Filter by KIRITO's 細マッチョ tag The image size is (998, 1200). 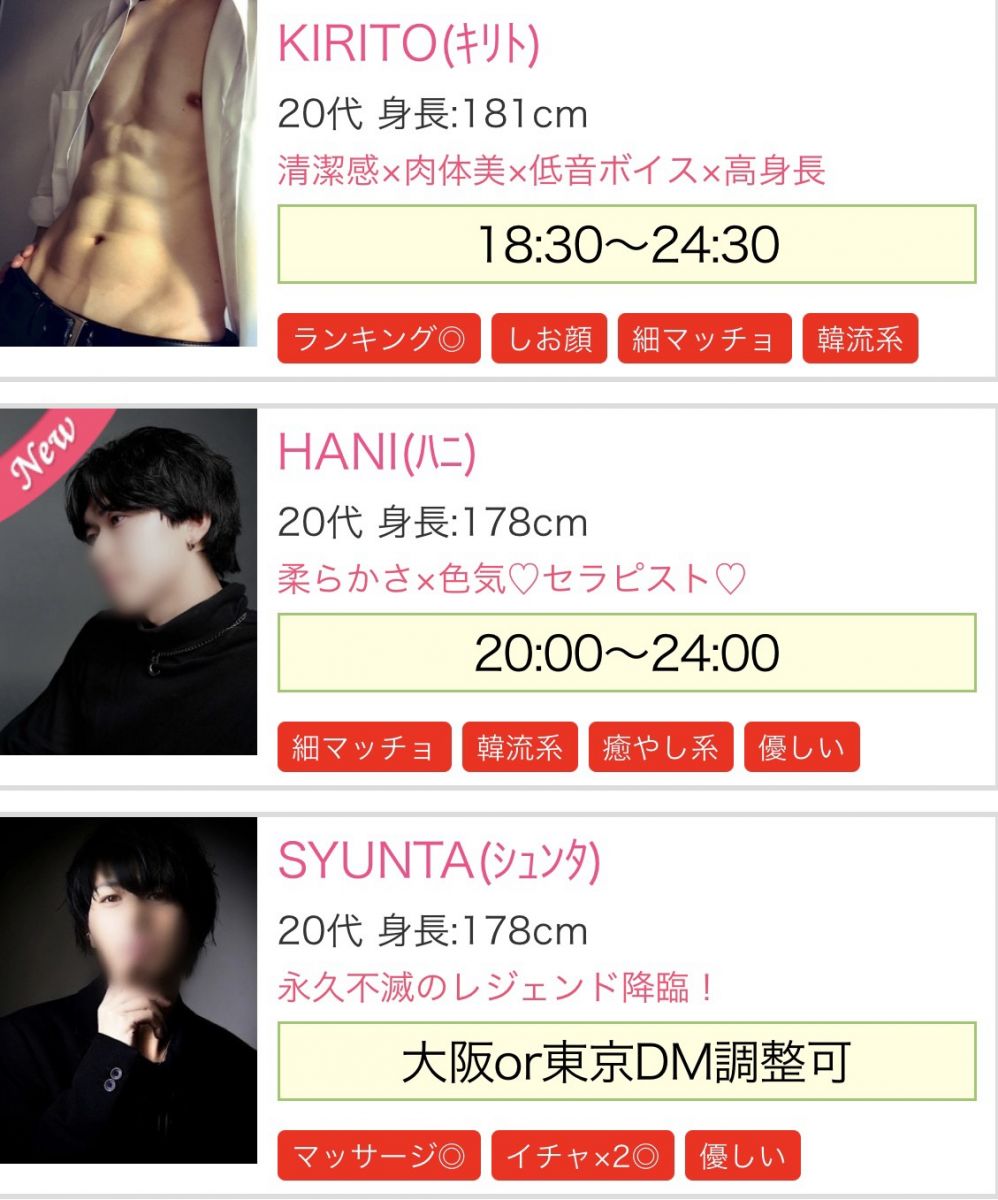(x=704, y=338)
